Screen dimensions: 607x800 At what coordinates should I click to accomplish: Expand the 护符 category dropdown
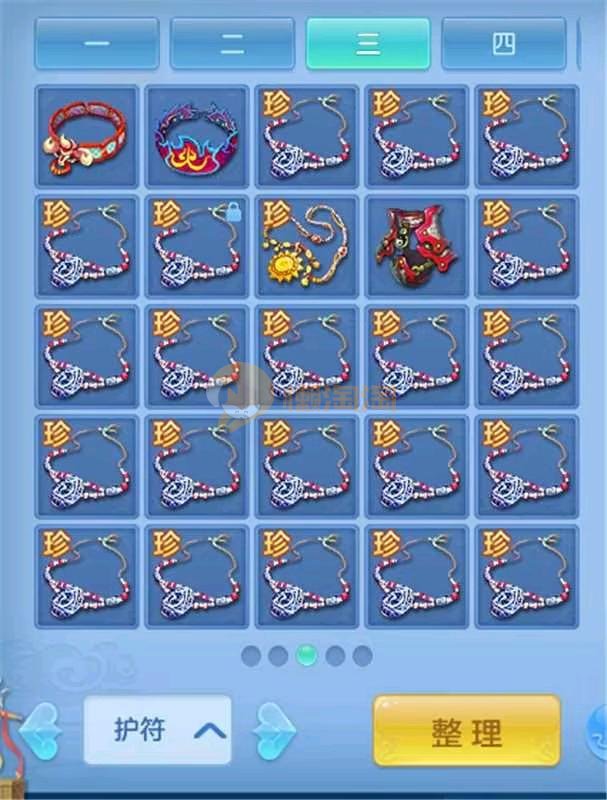click(158, 731)
